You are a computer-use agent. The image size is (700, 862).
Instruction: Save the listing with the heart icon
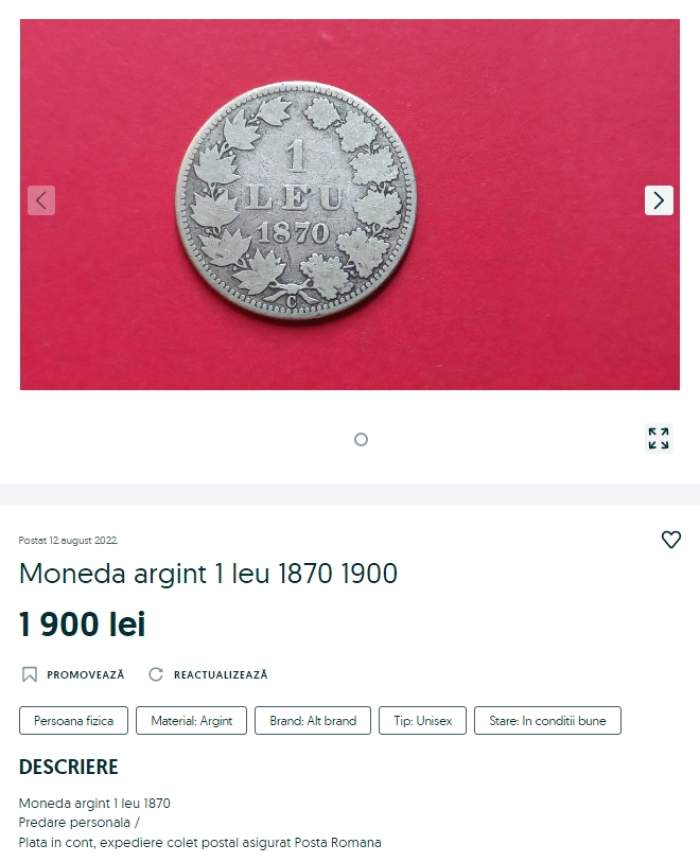(671, 540)
